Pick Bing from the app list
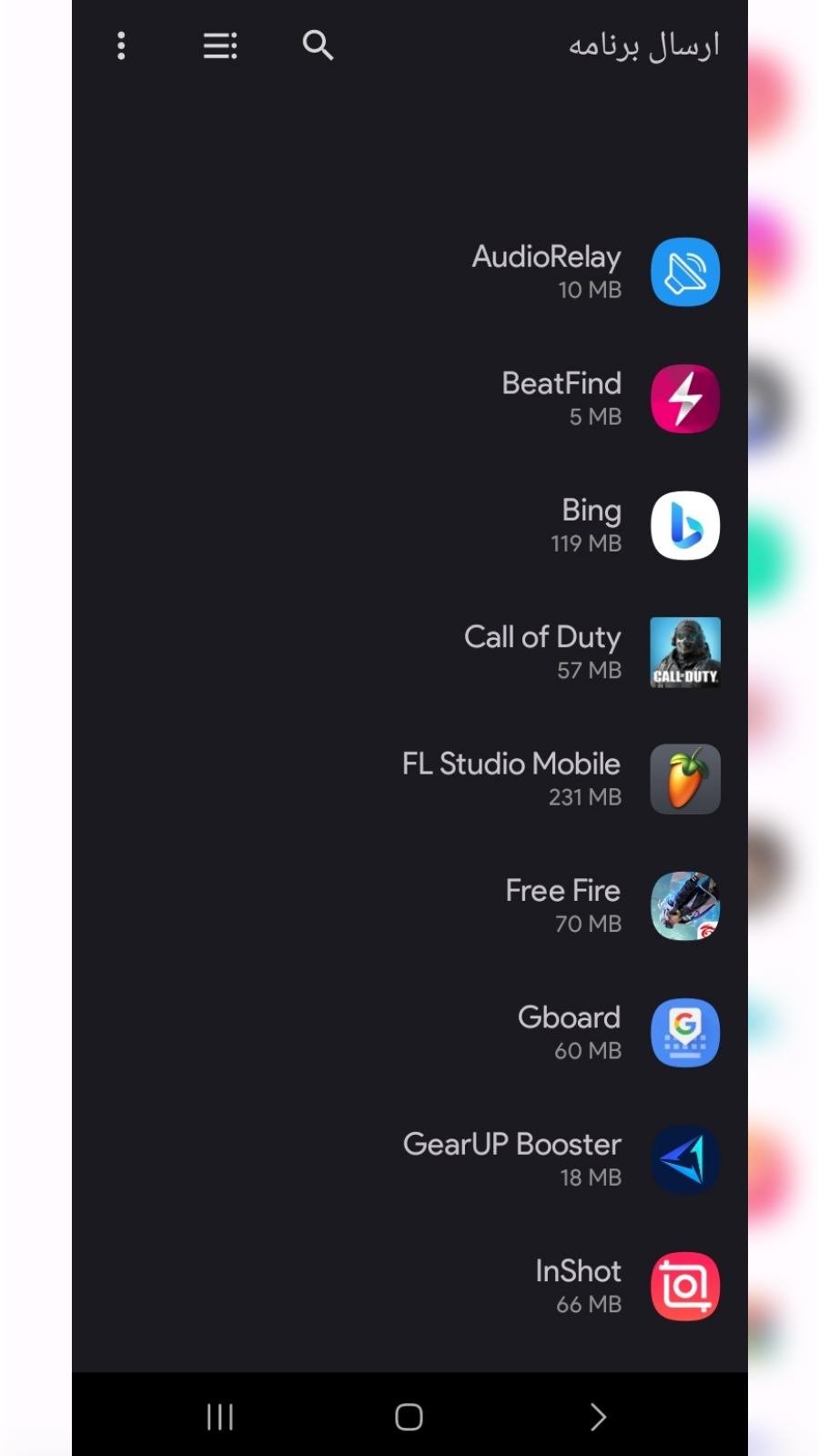Image resolution: width=819 pixels, height=1456 pixels. click(591, 525)
